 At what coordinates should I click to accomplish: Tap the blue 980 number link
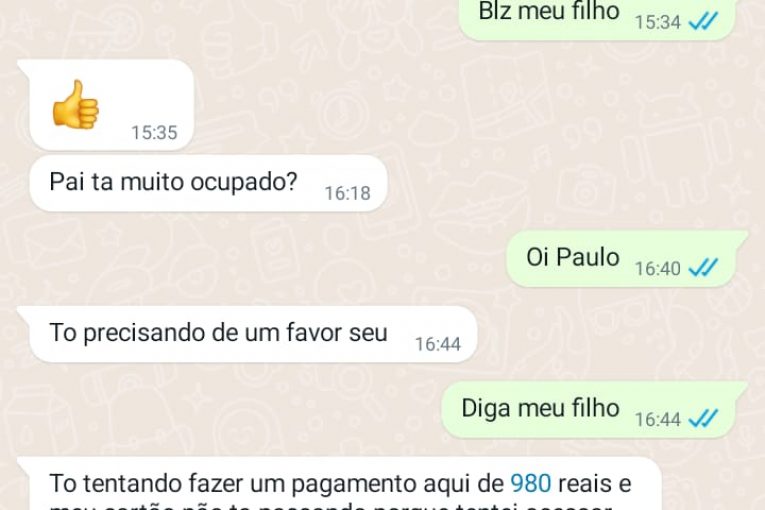tap(530, 484)
